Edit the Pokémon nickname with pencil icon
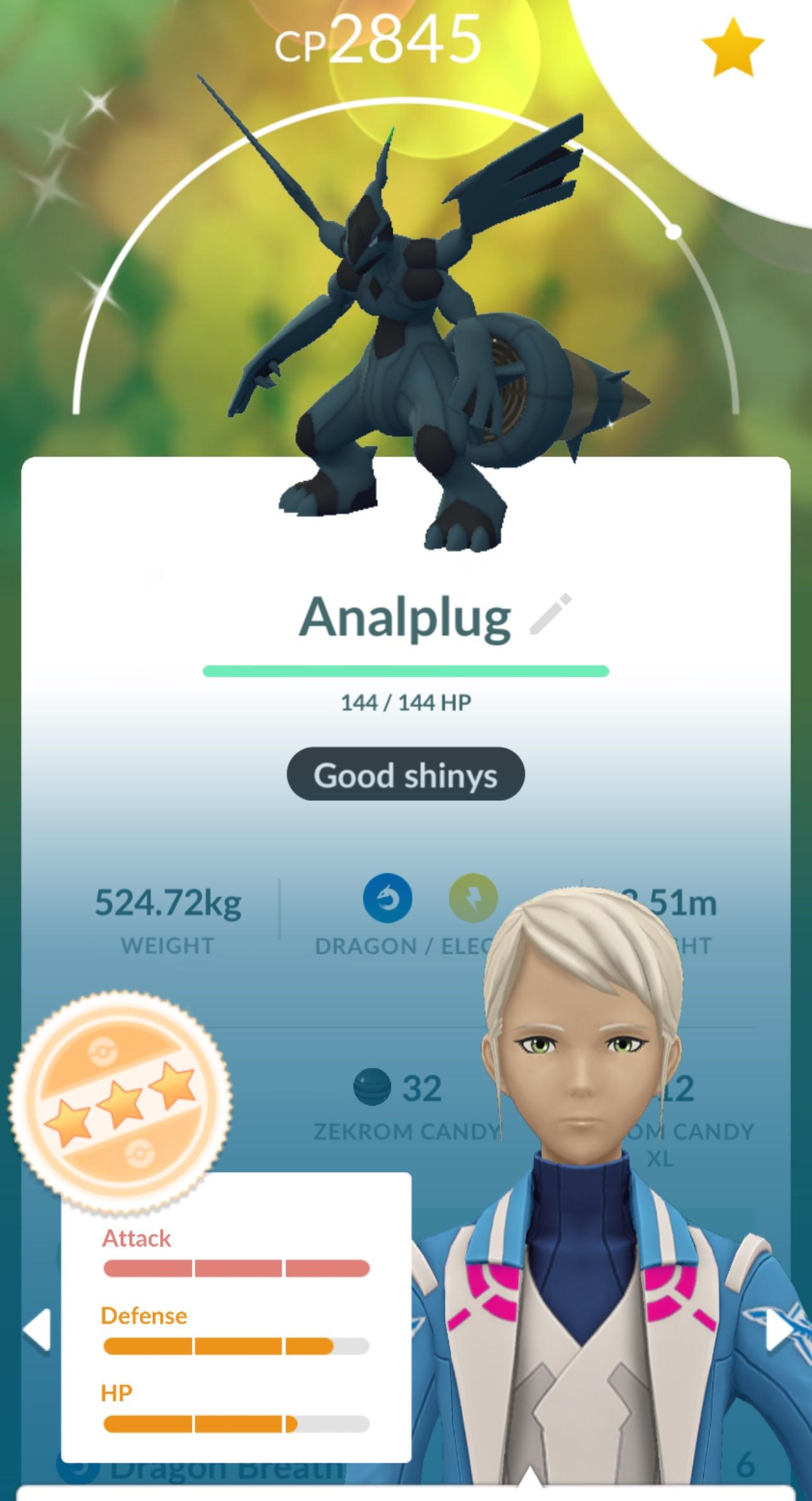The width and height of the screenshot is (812, 1501). (x=550, y=614)
